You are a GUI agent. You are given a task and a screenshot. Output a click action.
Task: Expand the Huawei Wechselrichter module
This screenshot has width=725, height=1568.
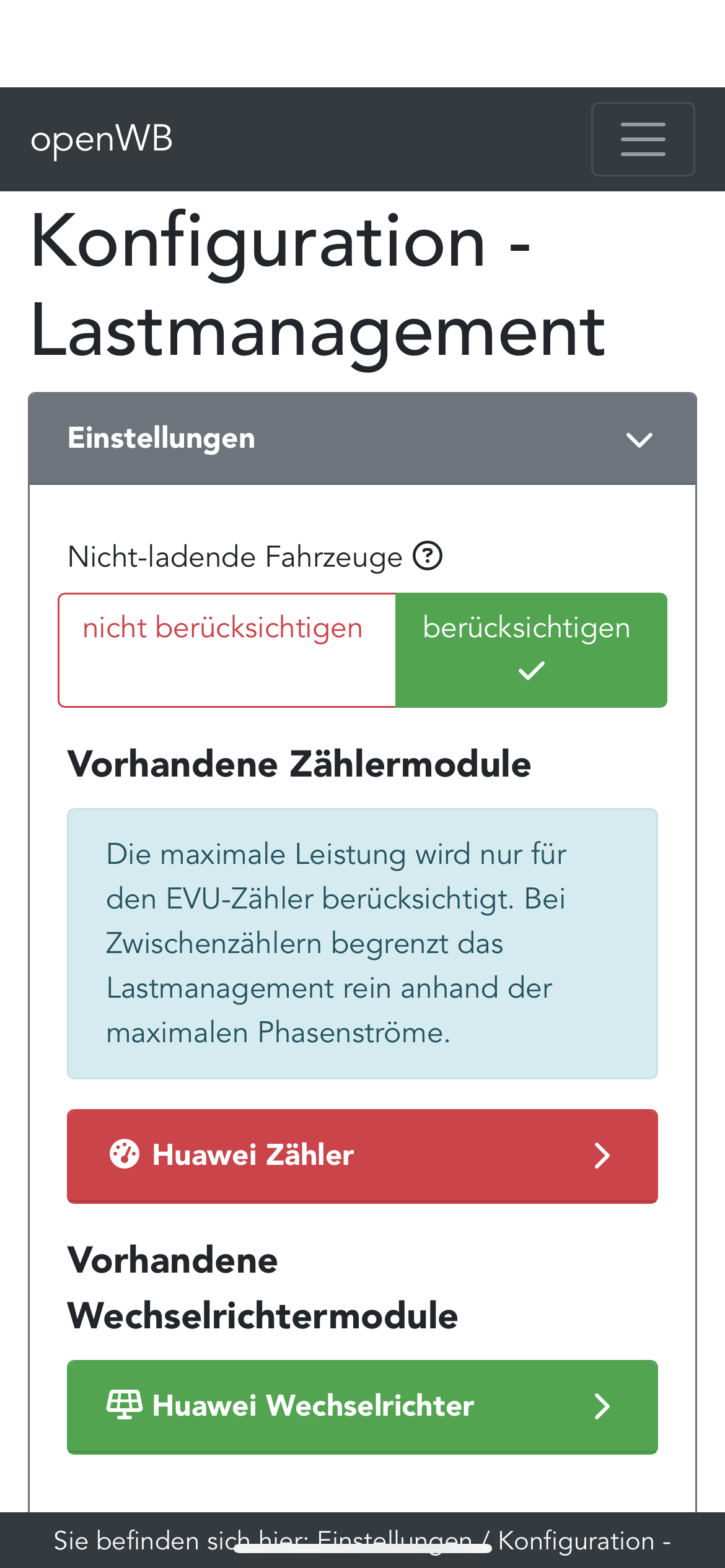click(x=362, y=1406)
